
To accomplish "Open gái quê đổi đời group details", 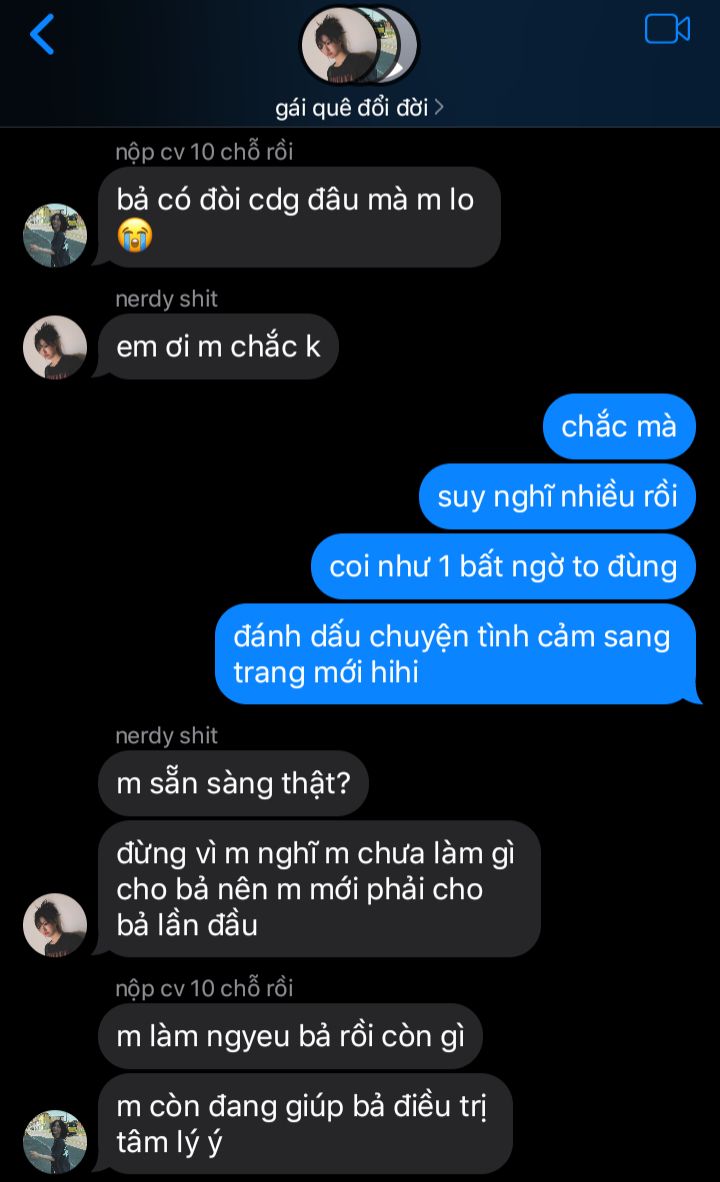I will click(359, 107).
